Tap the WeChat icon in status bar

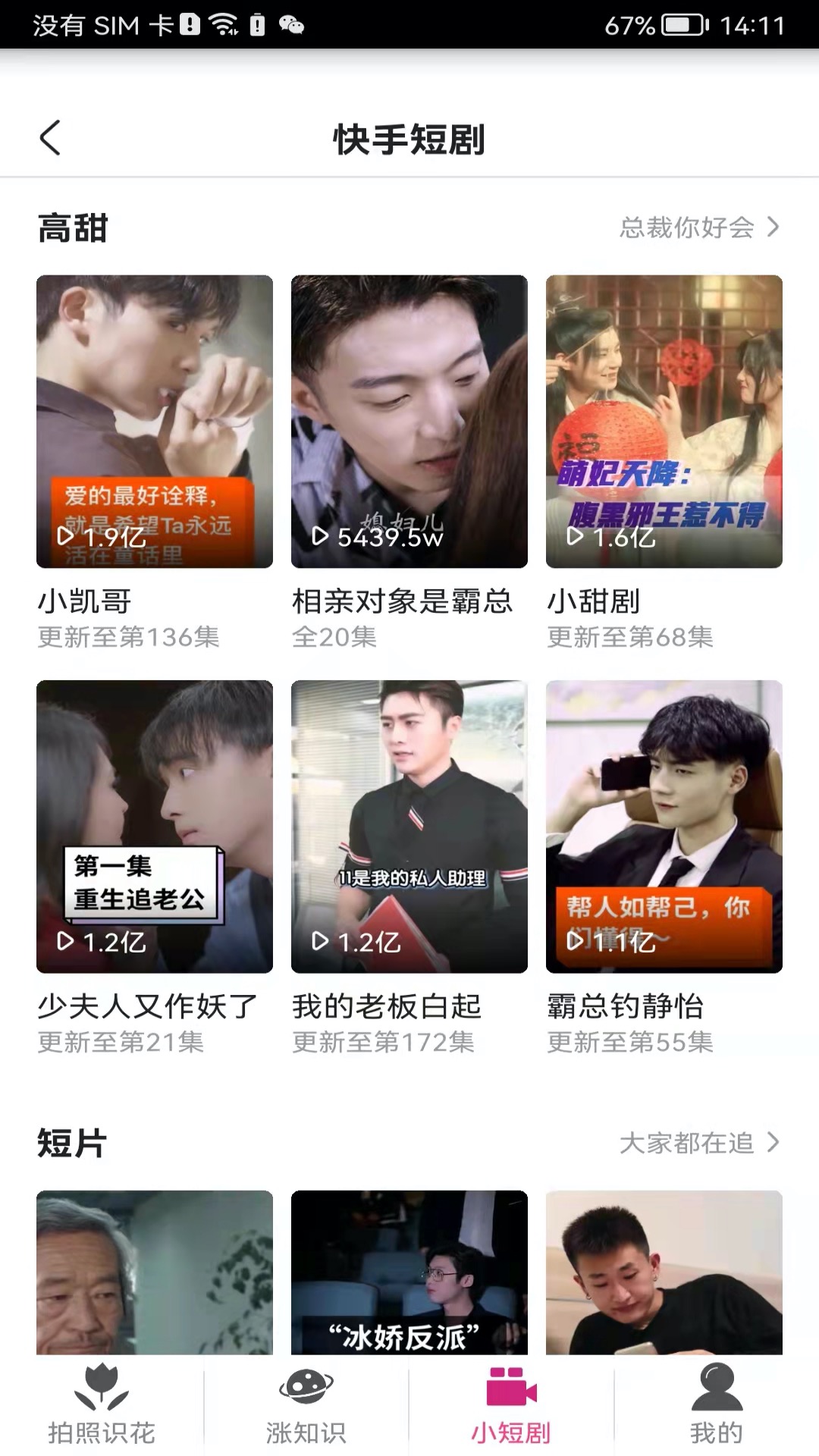tap(292, 25)
